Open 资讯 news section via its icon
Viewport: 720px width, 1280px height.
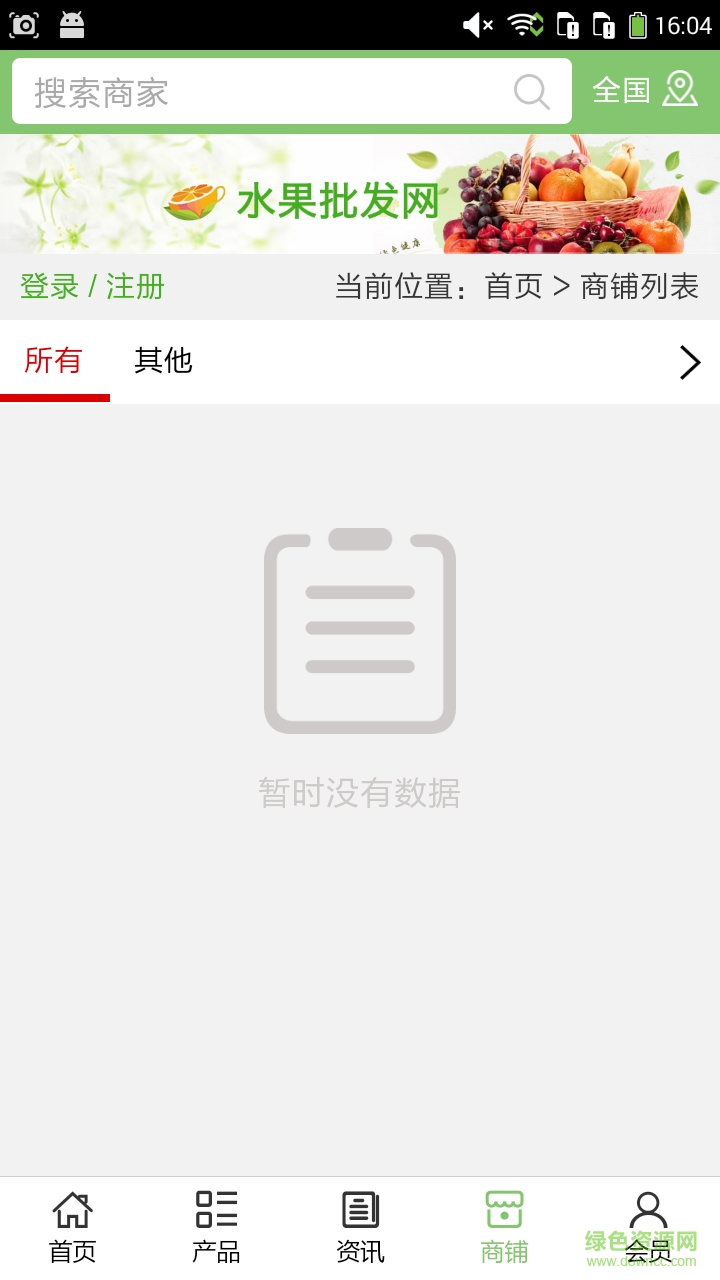click(360, 1210)
